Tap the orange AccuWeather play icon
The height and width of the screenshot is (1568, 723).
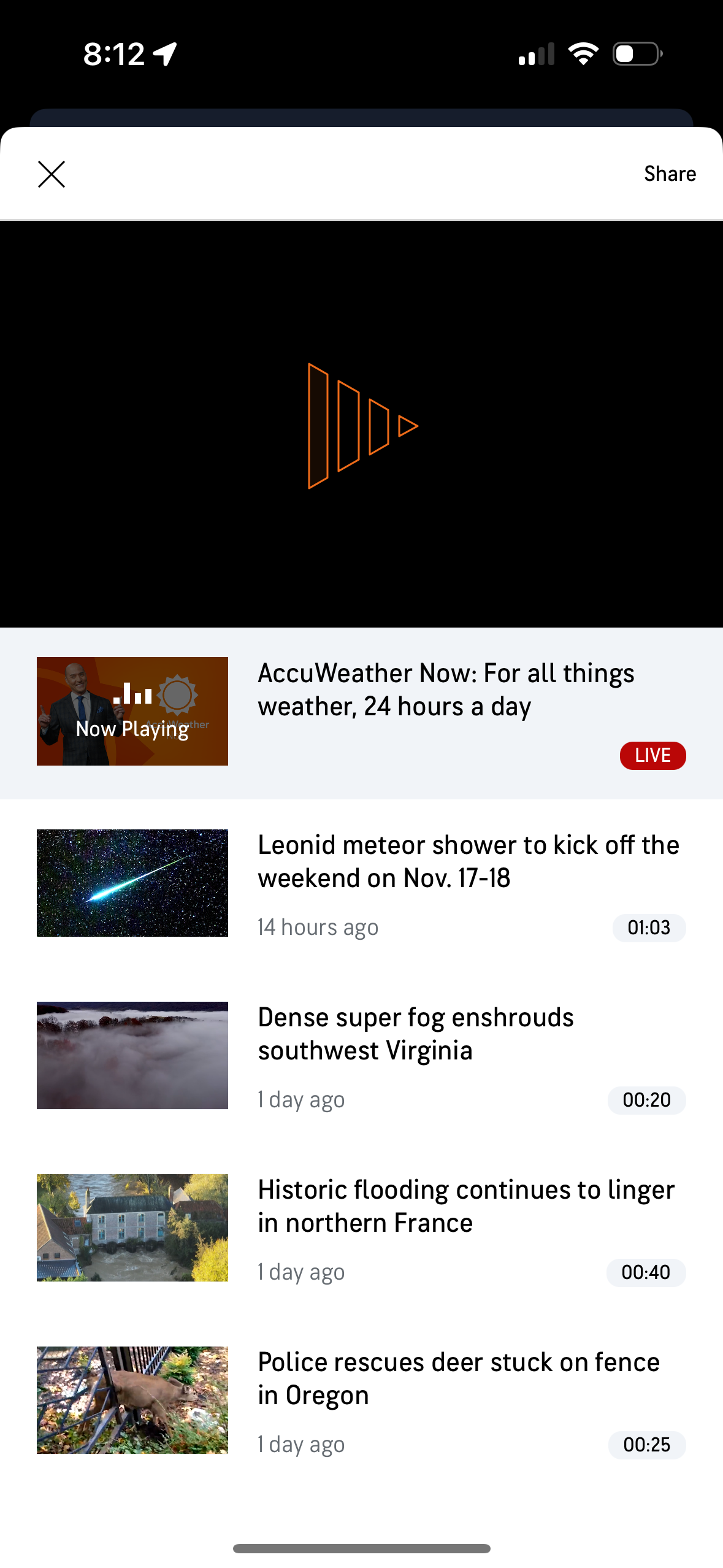point(362,426)
